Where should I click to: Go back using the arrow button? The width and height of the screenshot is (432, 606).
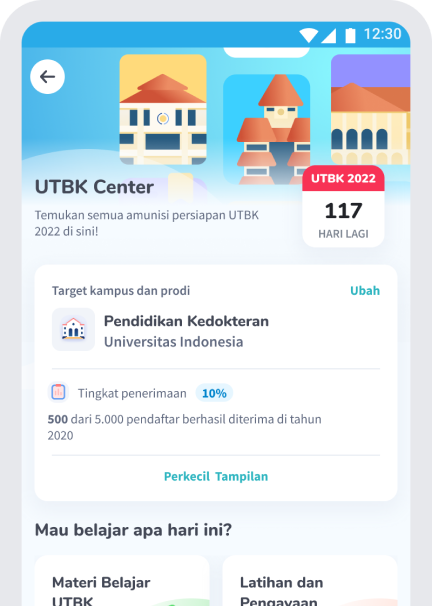[x=47, y=77]
